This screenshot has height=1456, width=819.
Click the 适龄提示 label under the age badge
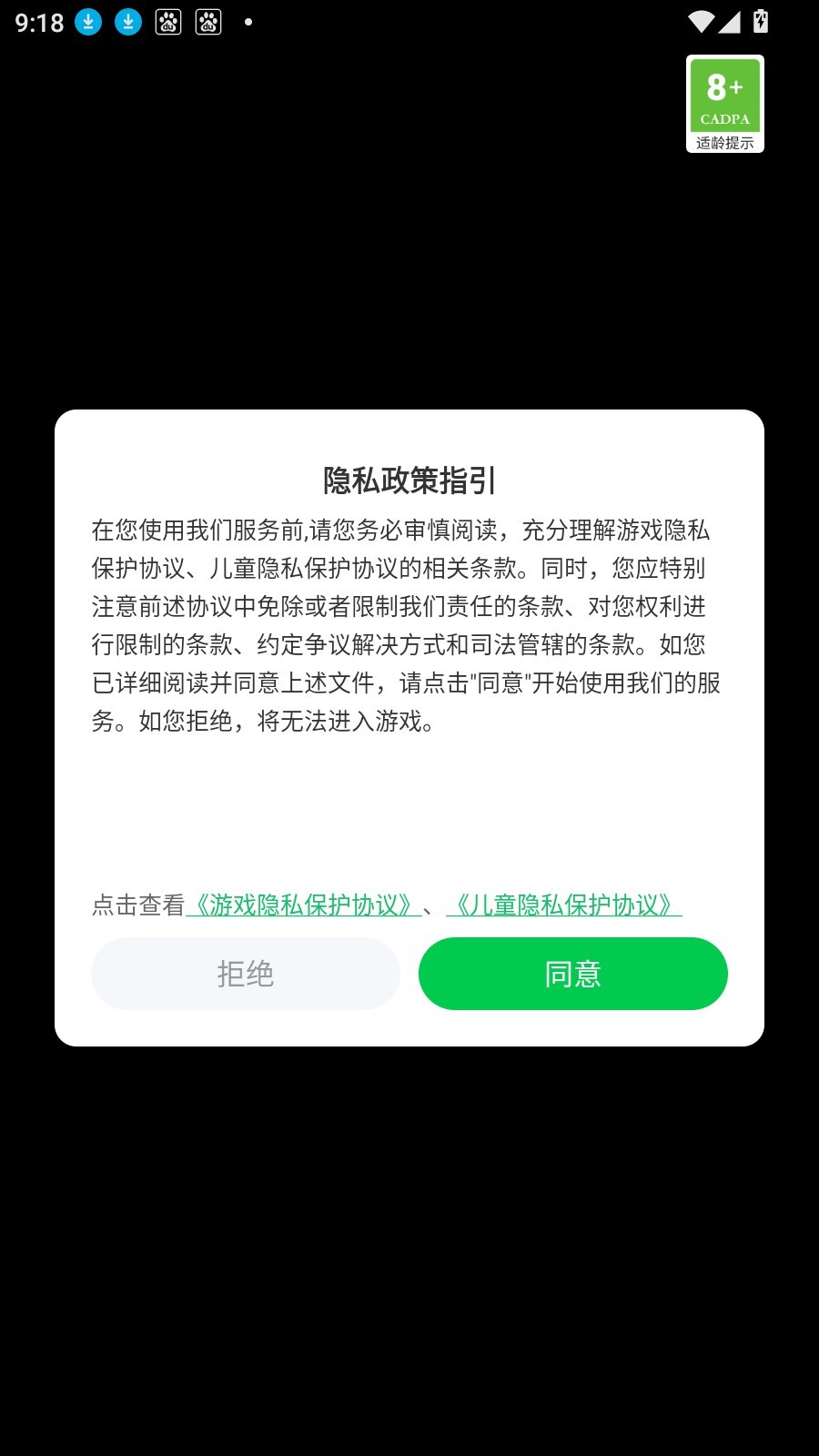click(x=725, y=141)
